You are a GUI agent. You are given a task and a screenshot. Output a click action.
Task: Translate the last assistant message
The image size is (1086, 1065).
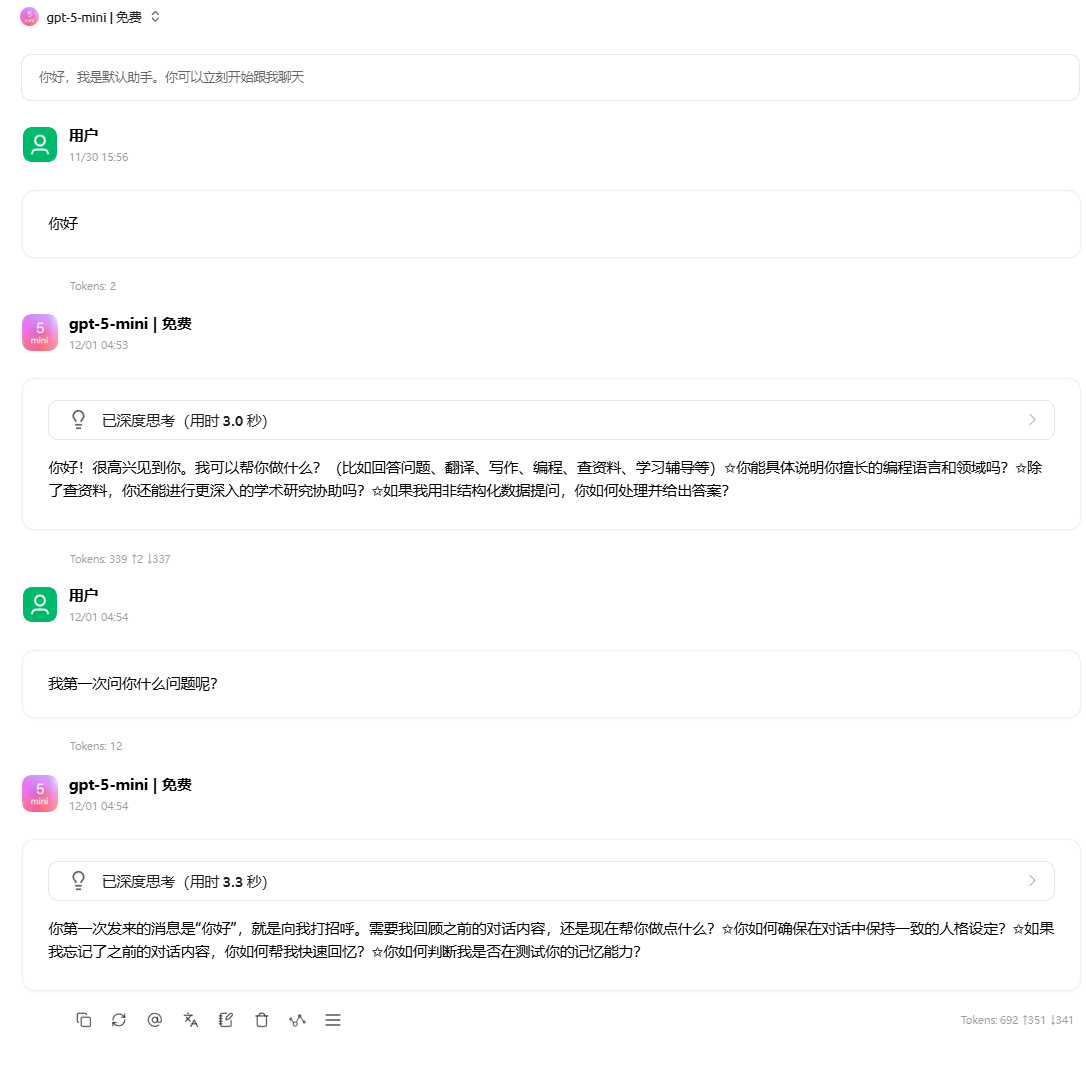click(190, 1020)
